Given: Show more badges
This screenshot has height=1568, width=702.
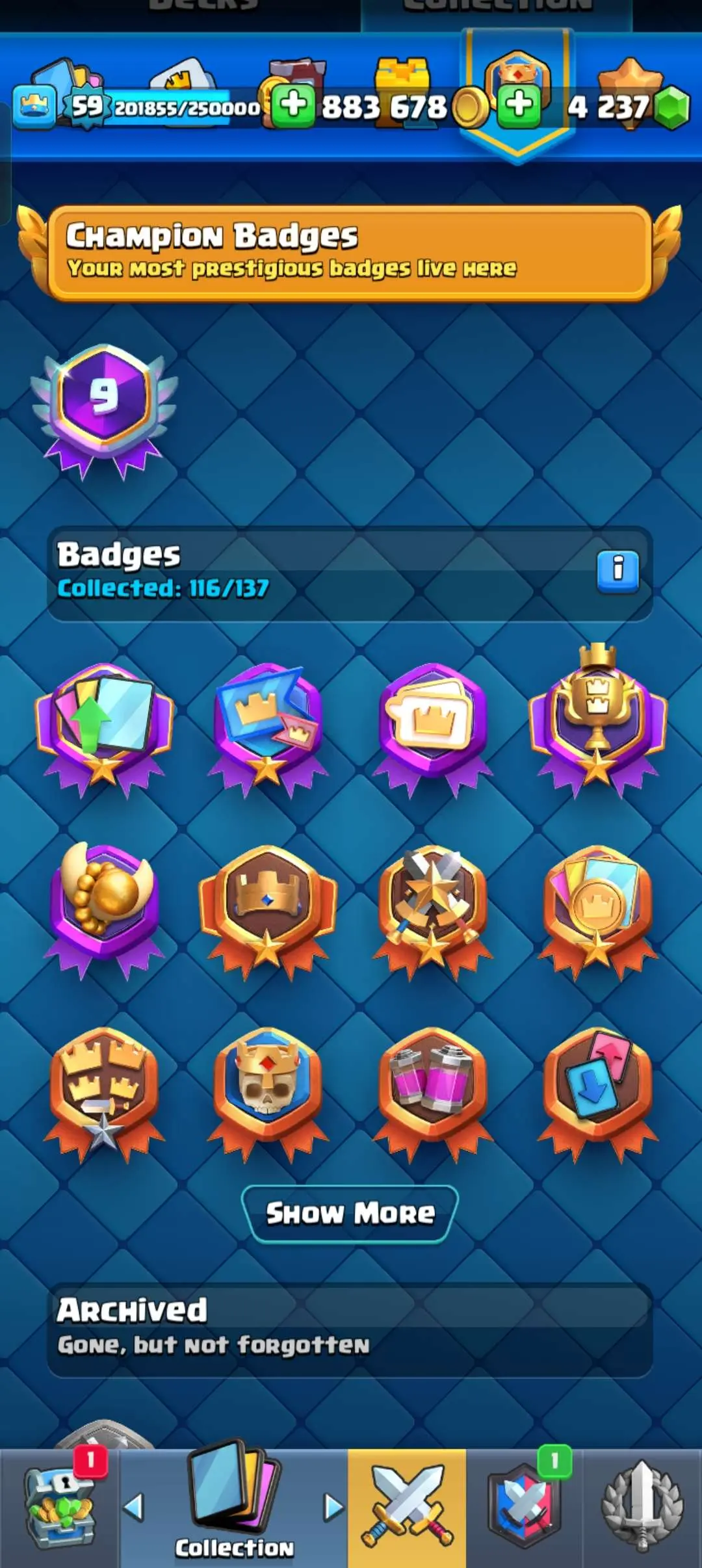Looking at the screenshot, I should point(350,1213).
